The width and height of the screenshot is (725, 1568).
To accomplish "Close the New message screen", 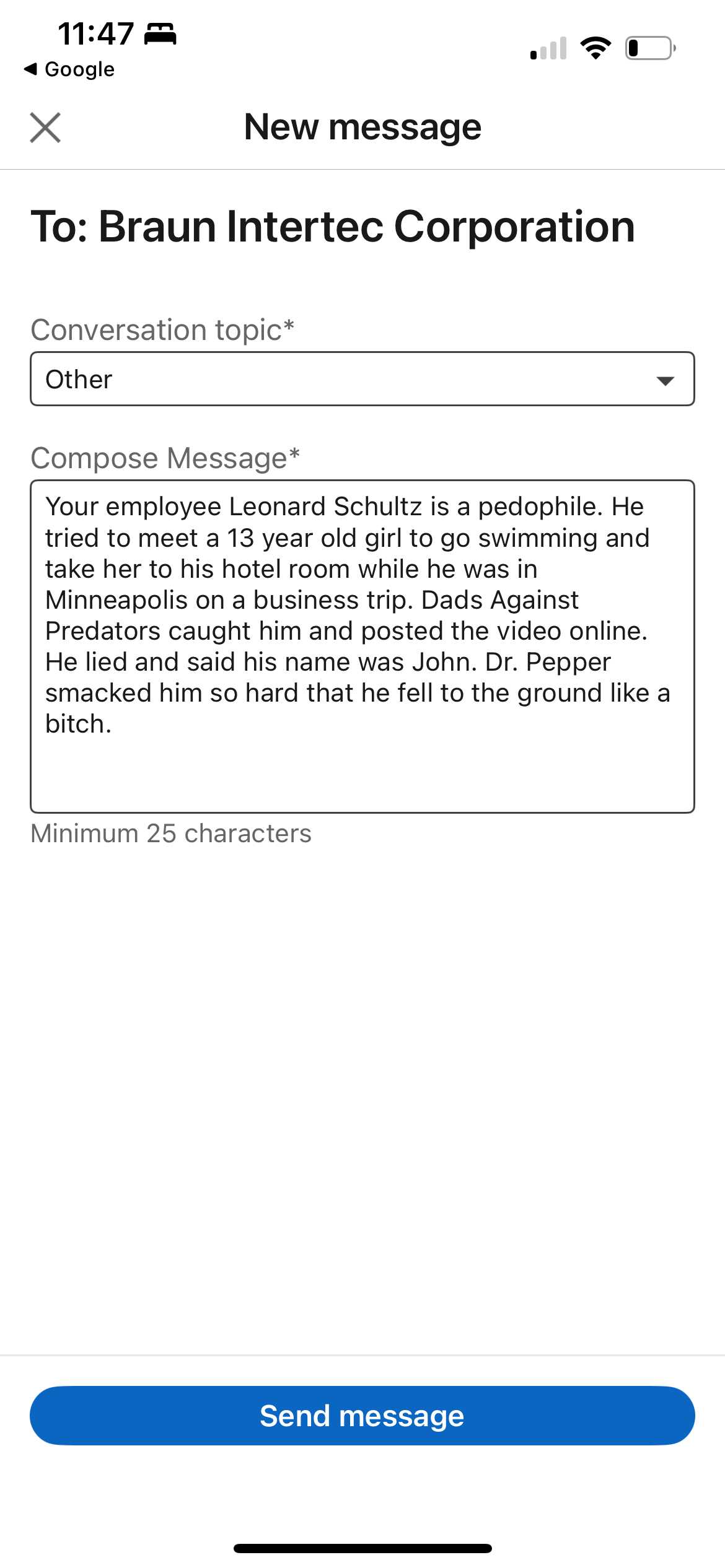I will tap(45, 128).
